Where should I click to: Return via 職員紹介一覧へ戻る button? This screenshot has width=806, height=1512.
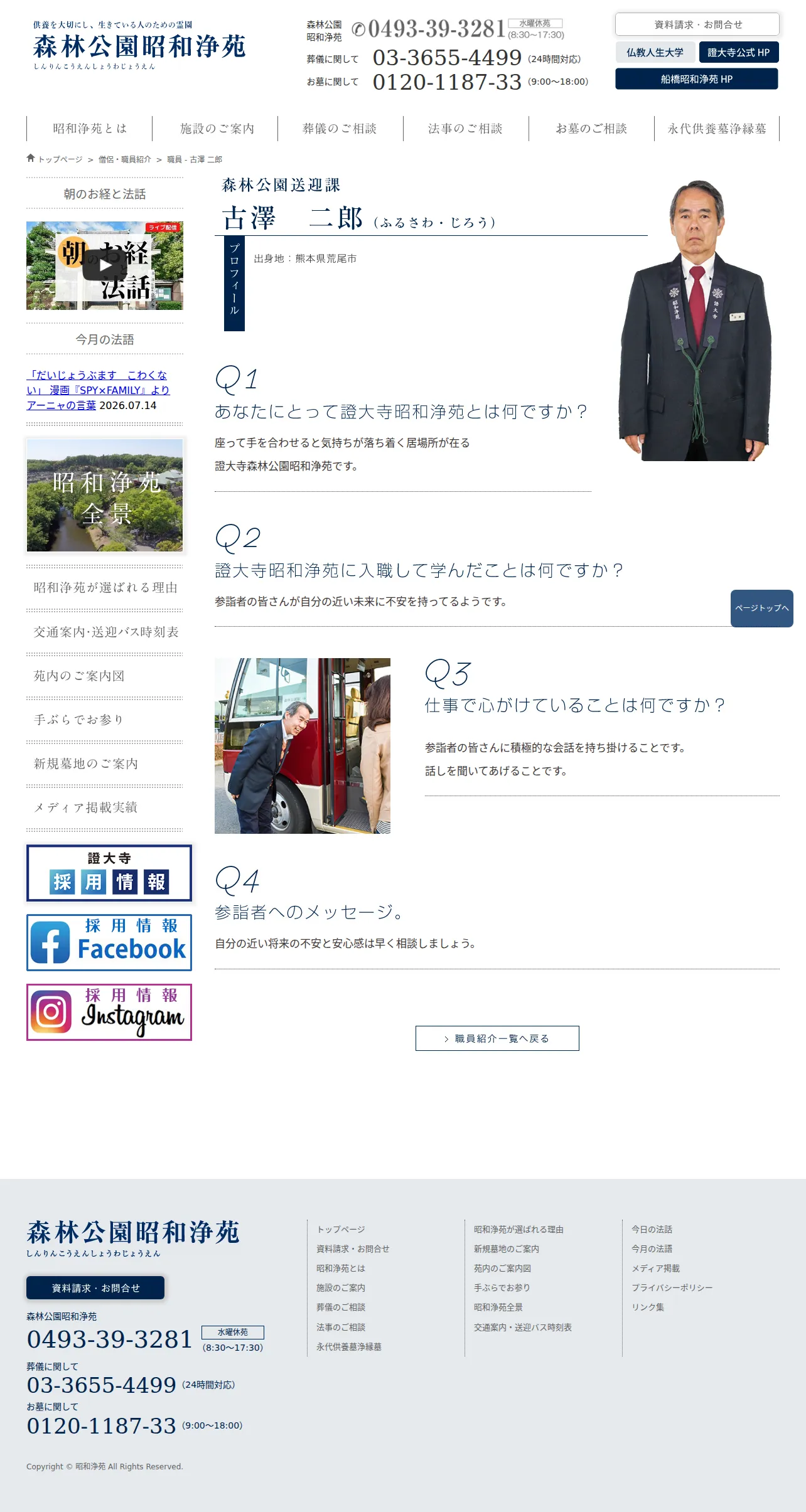pyautogui.click(x=497, y=1038)
